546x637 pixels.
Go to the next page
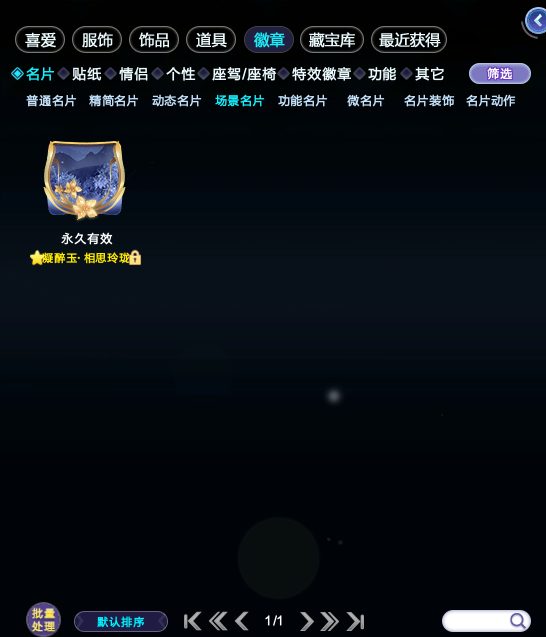click(x=307, y=621)
